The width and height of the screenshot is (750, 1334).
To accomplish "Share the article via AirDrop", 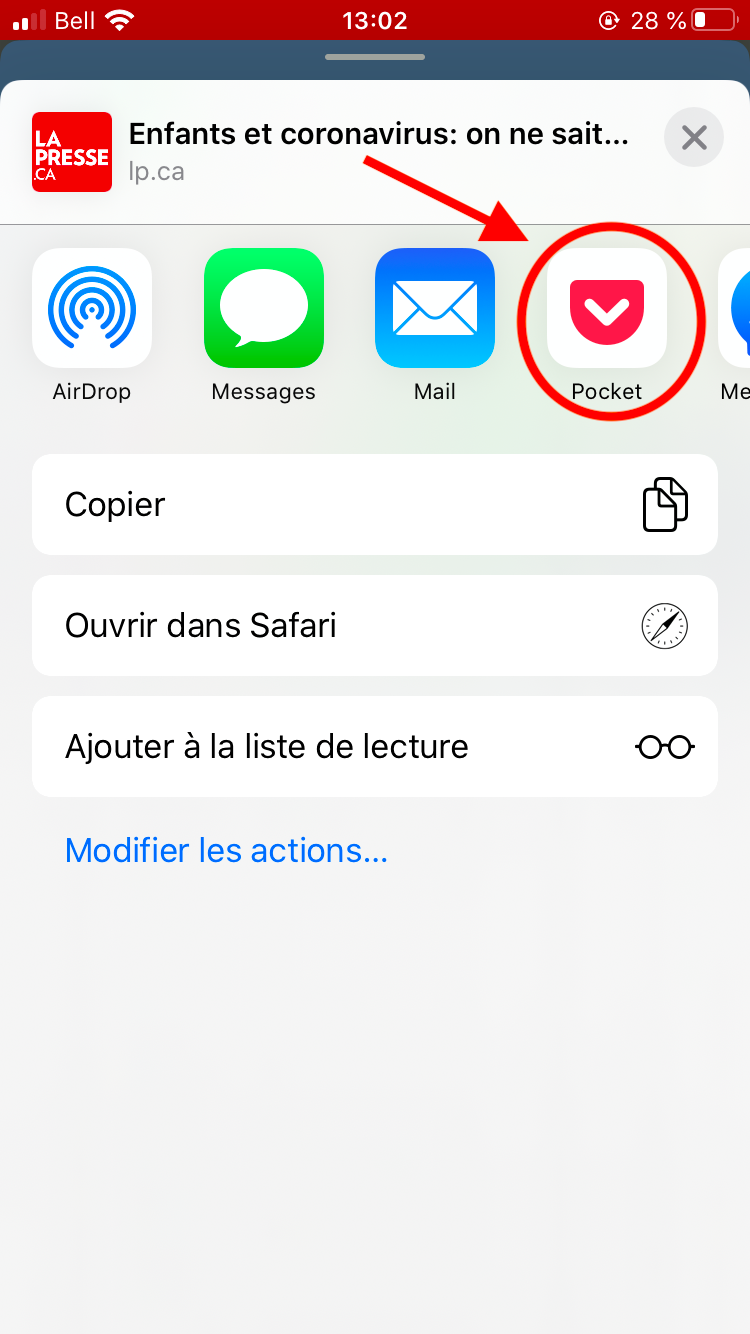I will pos(92,308).
